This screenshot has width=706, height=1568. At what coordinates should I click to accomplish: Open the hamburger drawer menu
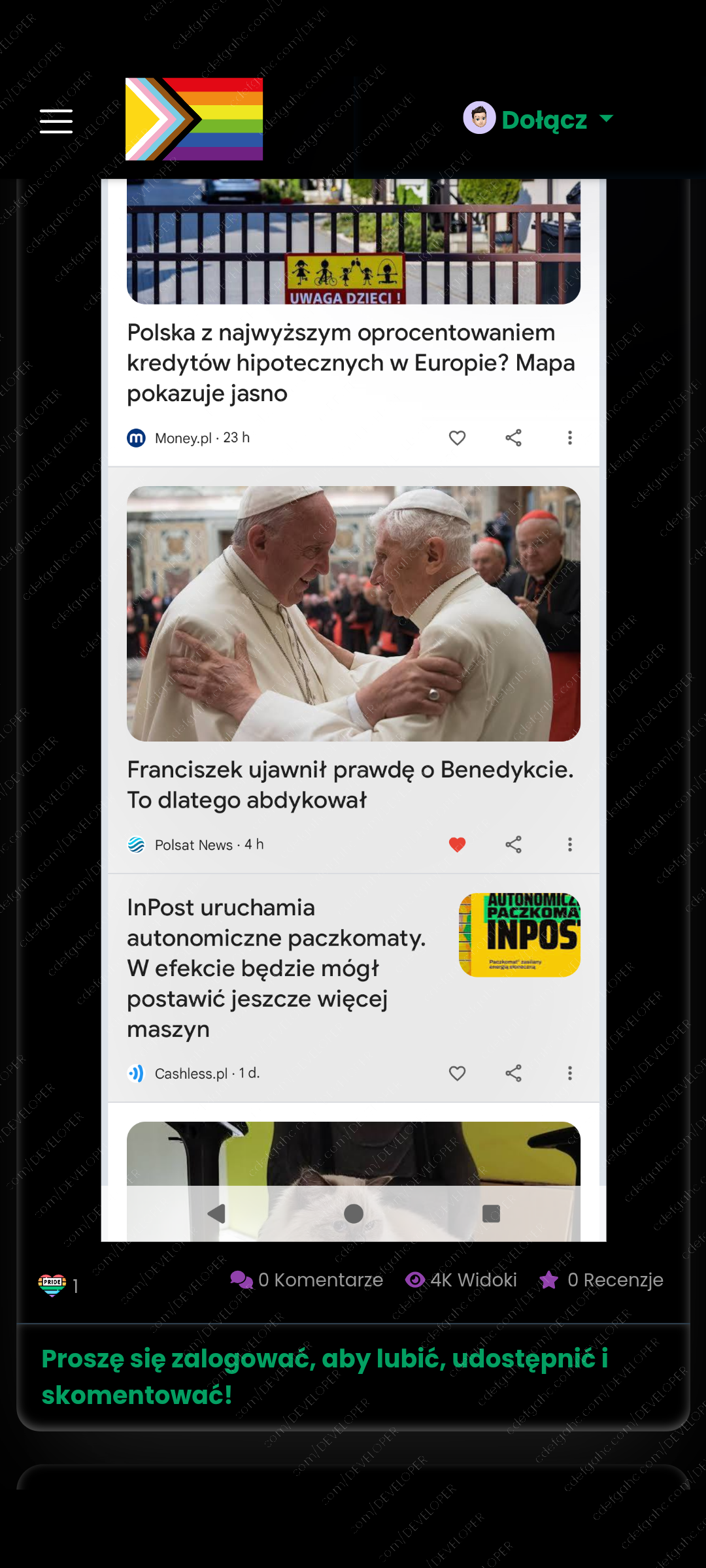pos(56,122)
